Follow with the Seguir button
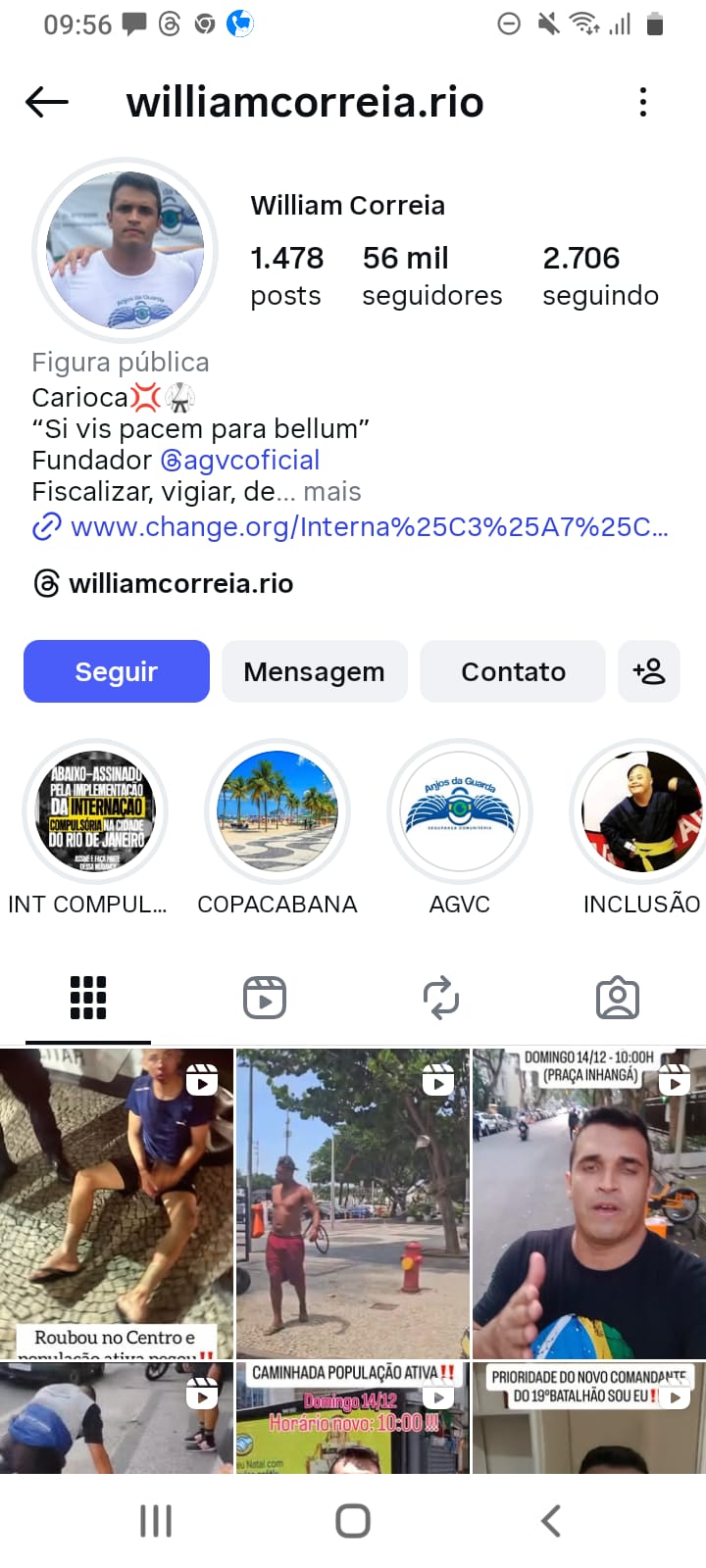Image resolution: width=706 pixels, height=1568 pixels. [117, 671]
